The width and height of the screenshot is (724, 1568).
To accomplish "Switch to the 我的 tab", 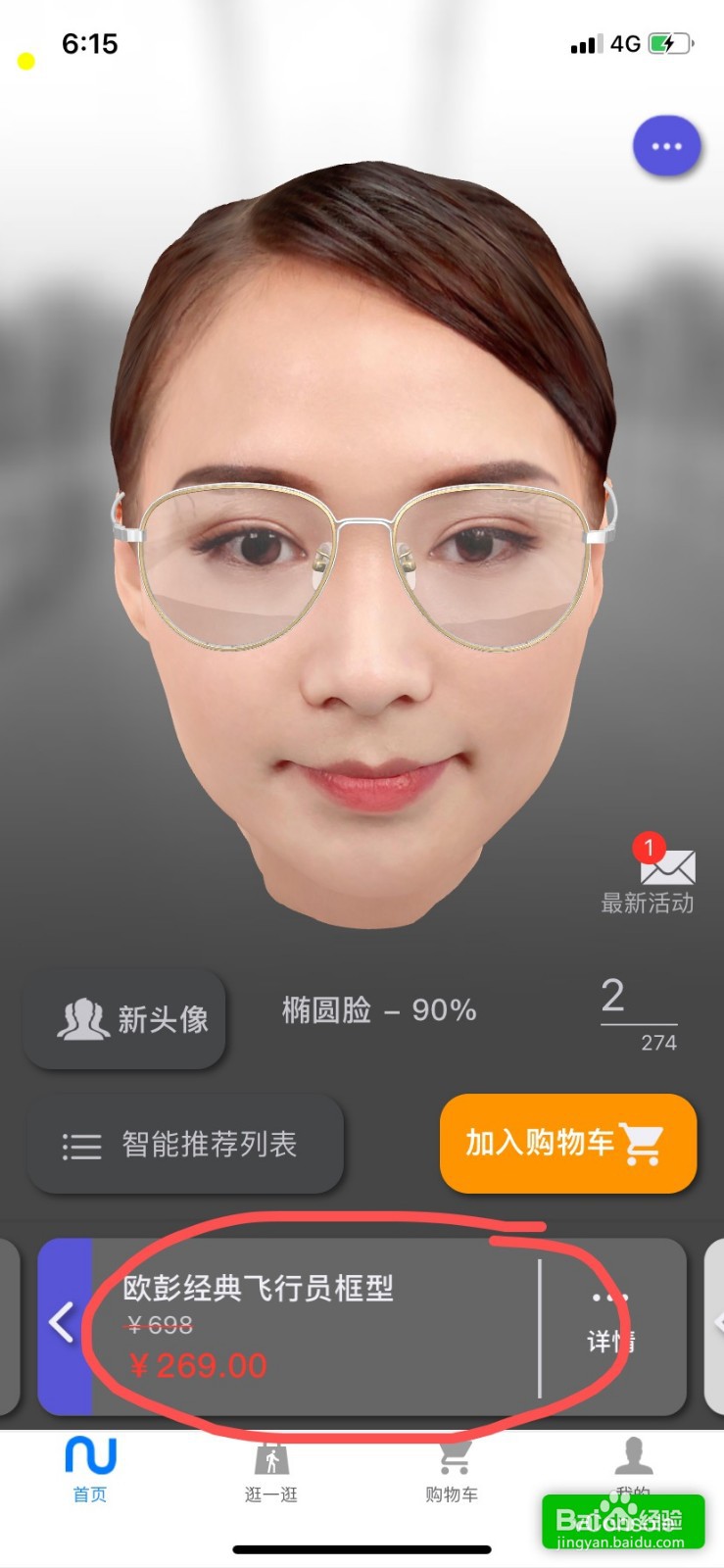I will [632, 1470].
